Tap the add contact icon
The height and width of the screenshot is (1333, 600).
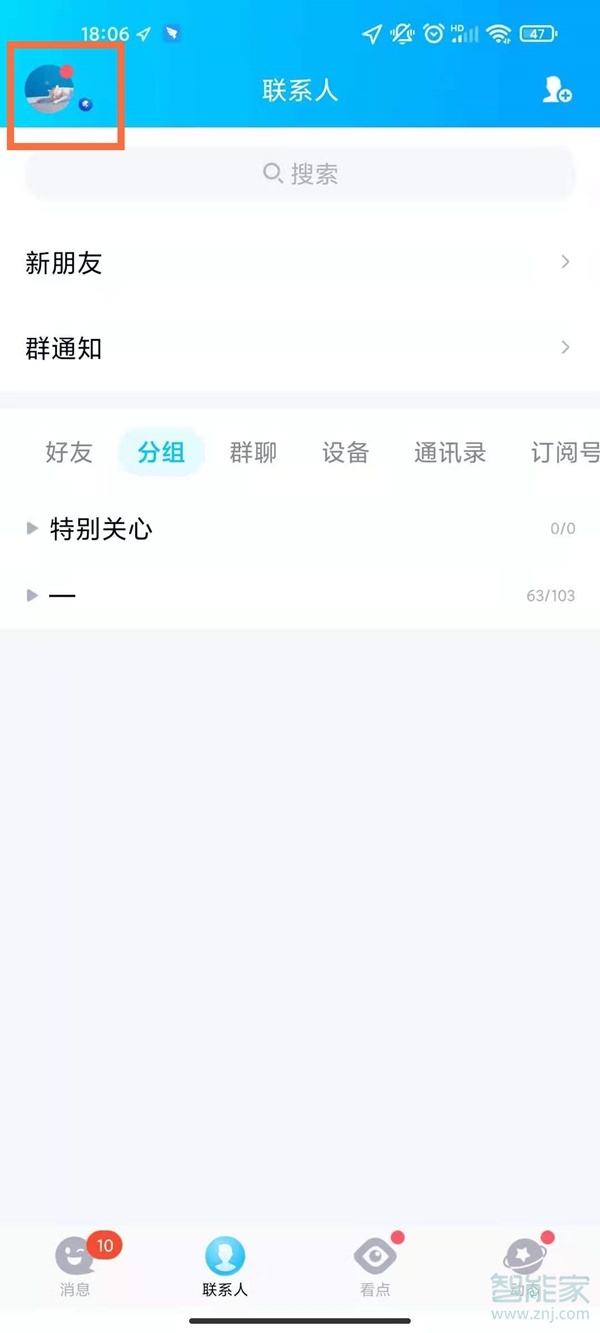click(556, 90)
